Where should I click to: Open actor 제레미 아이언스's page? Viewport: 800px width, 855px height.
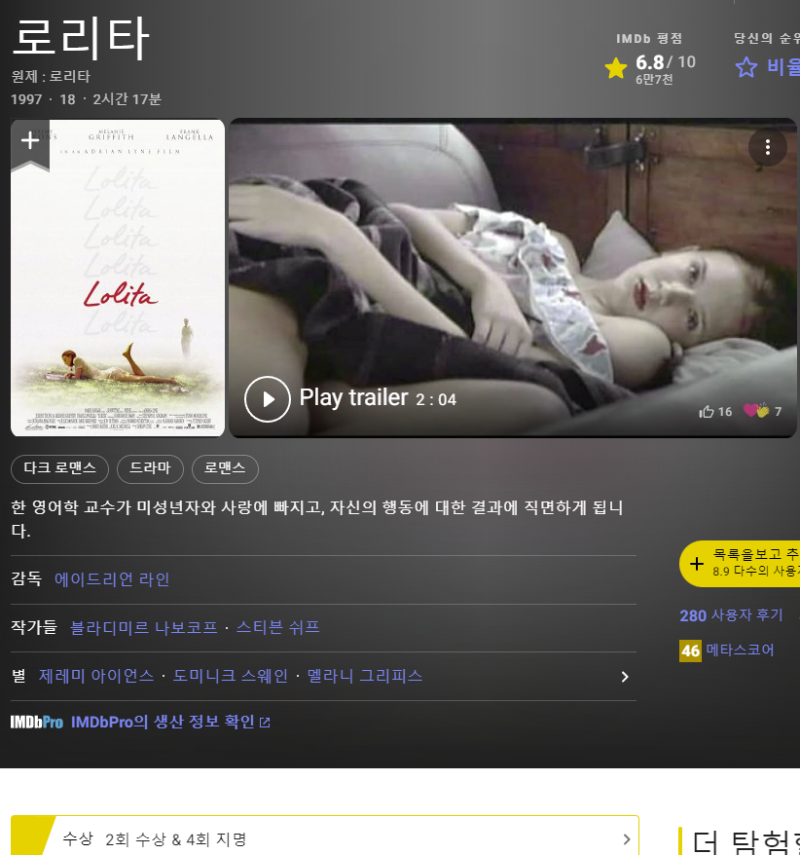(x=96, y=676)
